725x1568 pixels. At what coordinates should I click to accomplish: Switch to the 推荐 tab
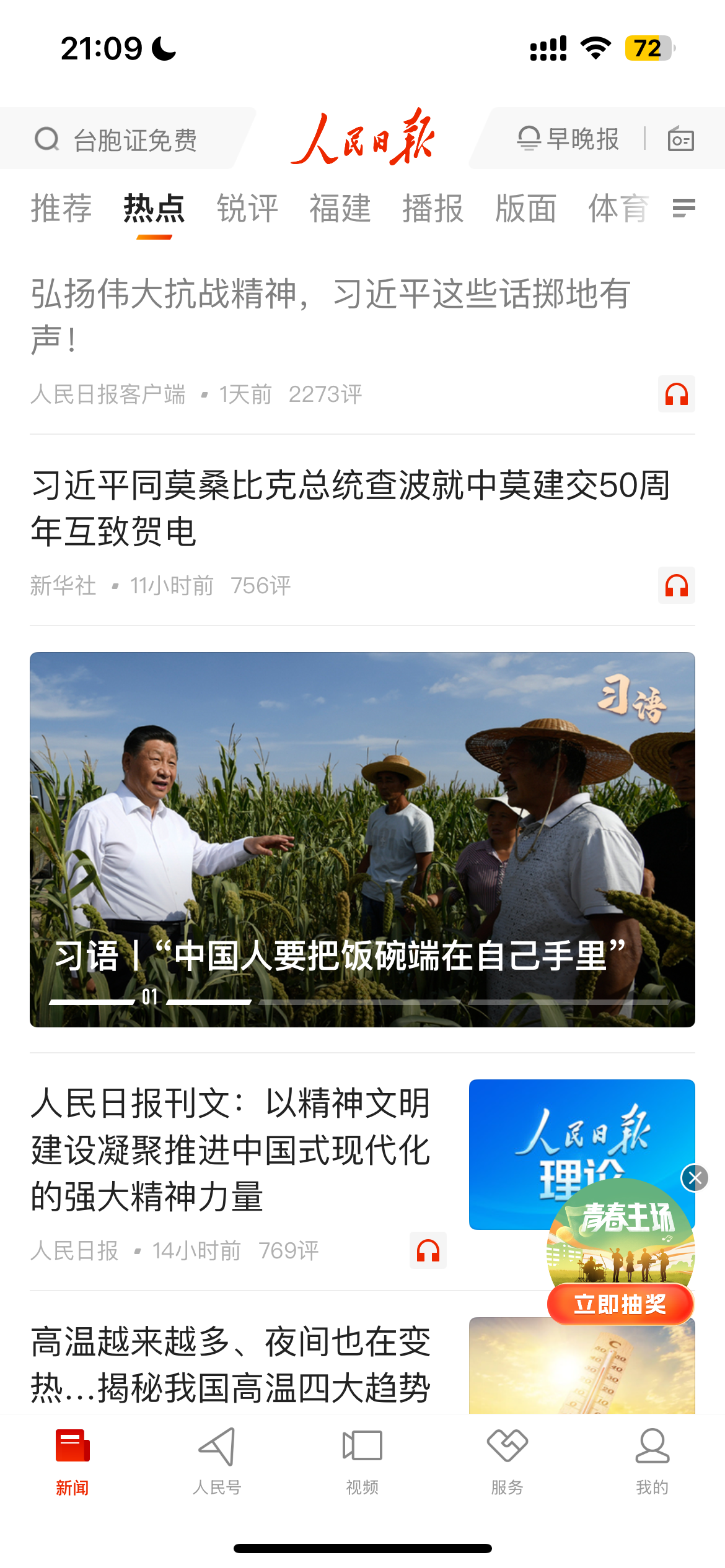61,209
